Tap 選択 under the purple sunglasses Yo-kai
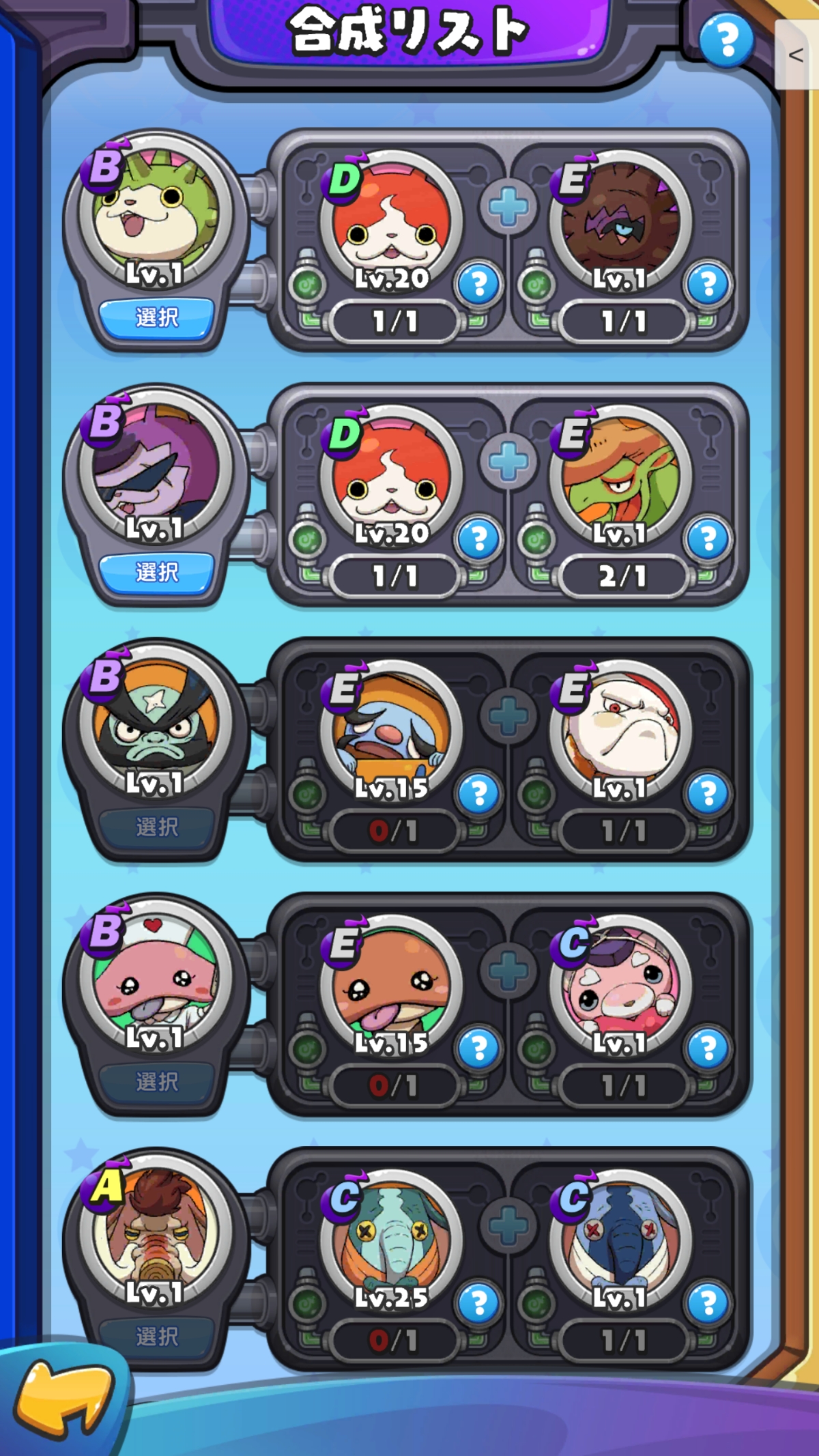This screenshot has width=819, height=1456. (x=157, y=572)
